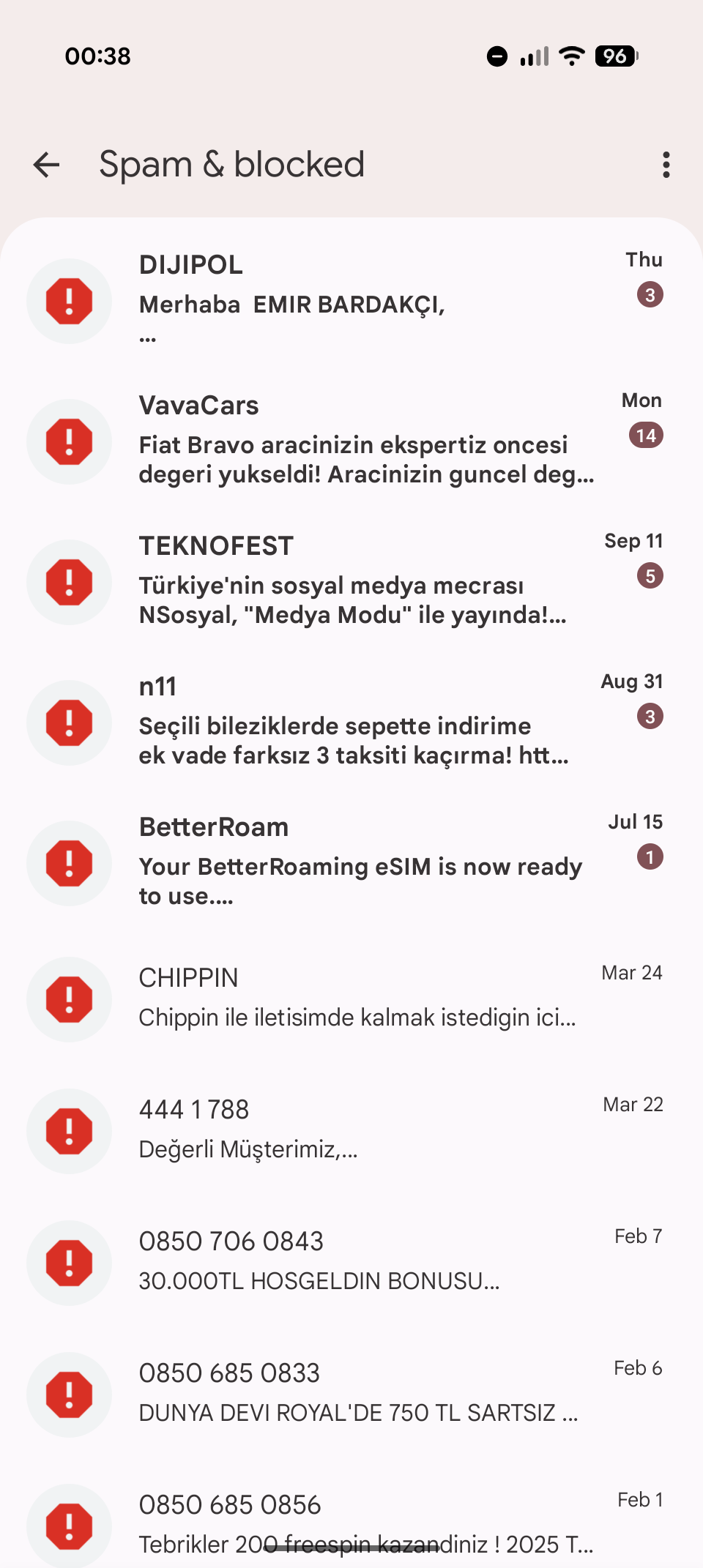Viewport: 703px width, 1568px height.
Task: Open the more options overflow menu
Action: pos(666,165)
